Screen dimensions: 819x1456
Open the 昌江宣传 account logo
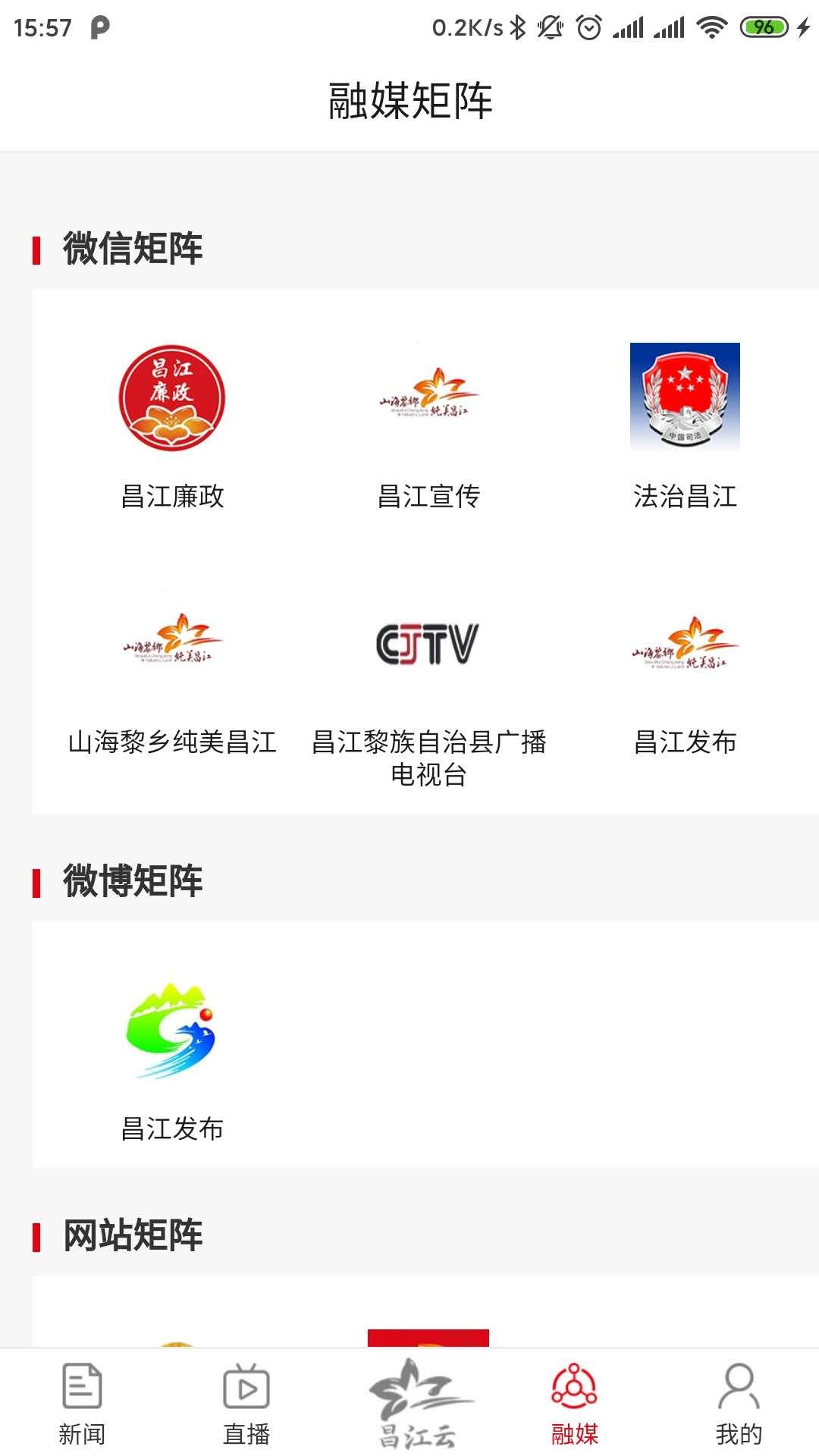(x=428, y=392)
